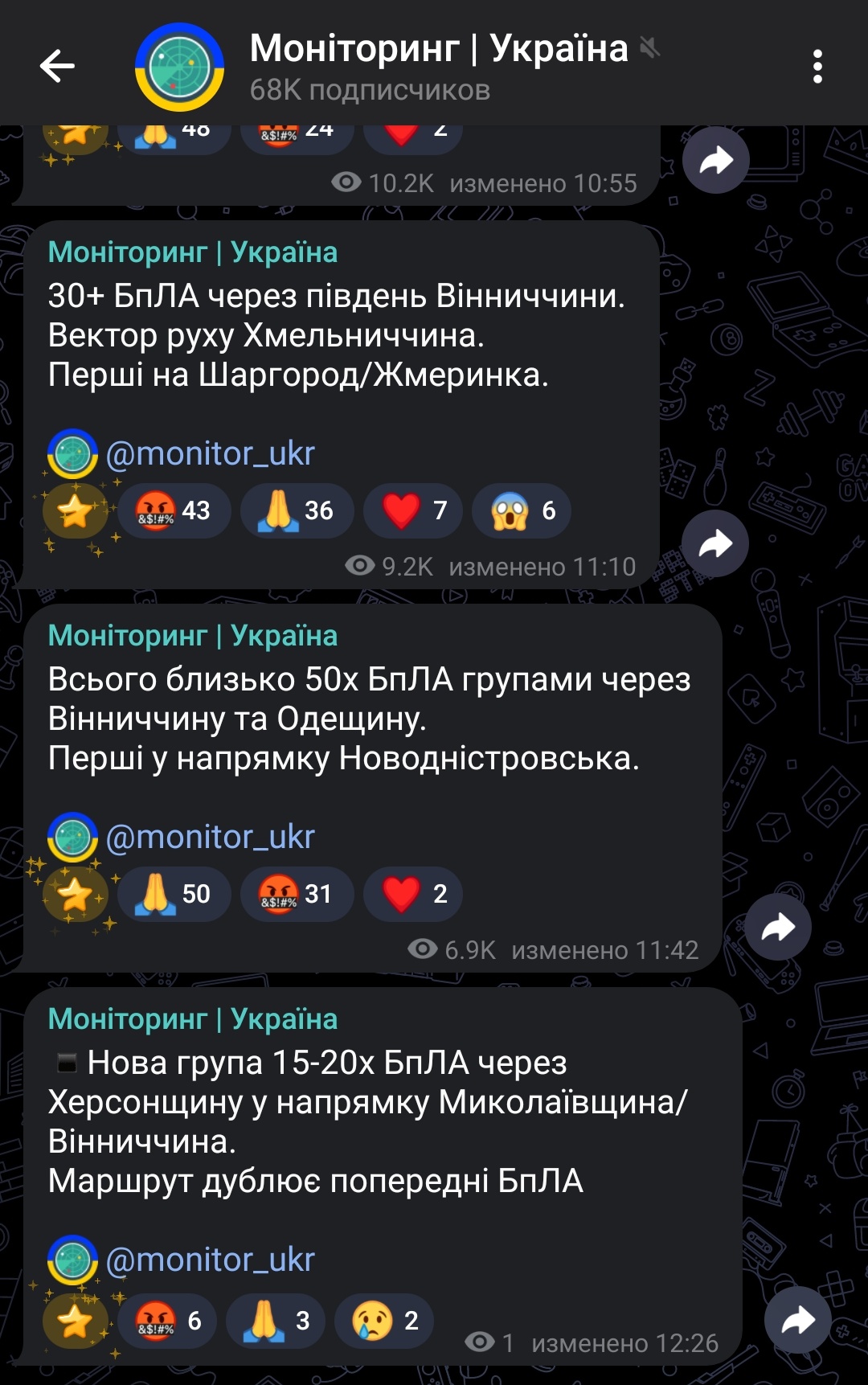868x1385 pixels.
Task: Tap praying hands reaction with count 50
Action: (x=174, y=894)
